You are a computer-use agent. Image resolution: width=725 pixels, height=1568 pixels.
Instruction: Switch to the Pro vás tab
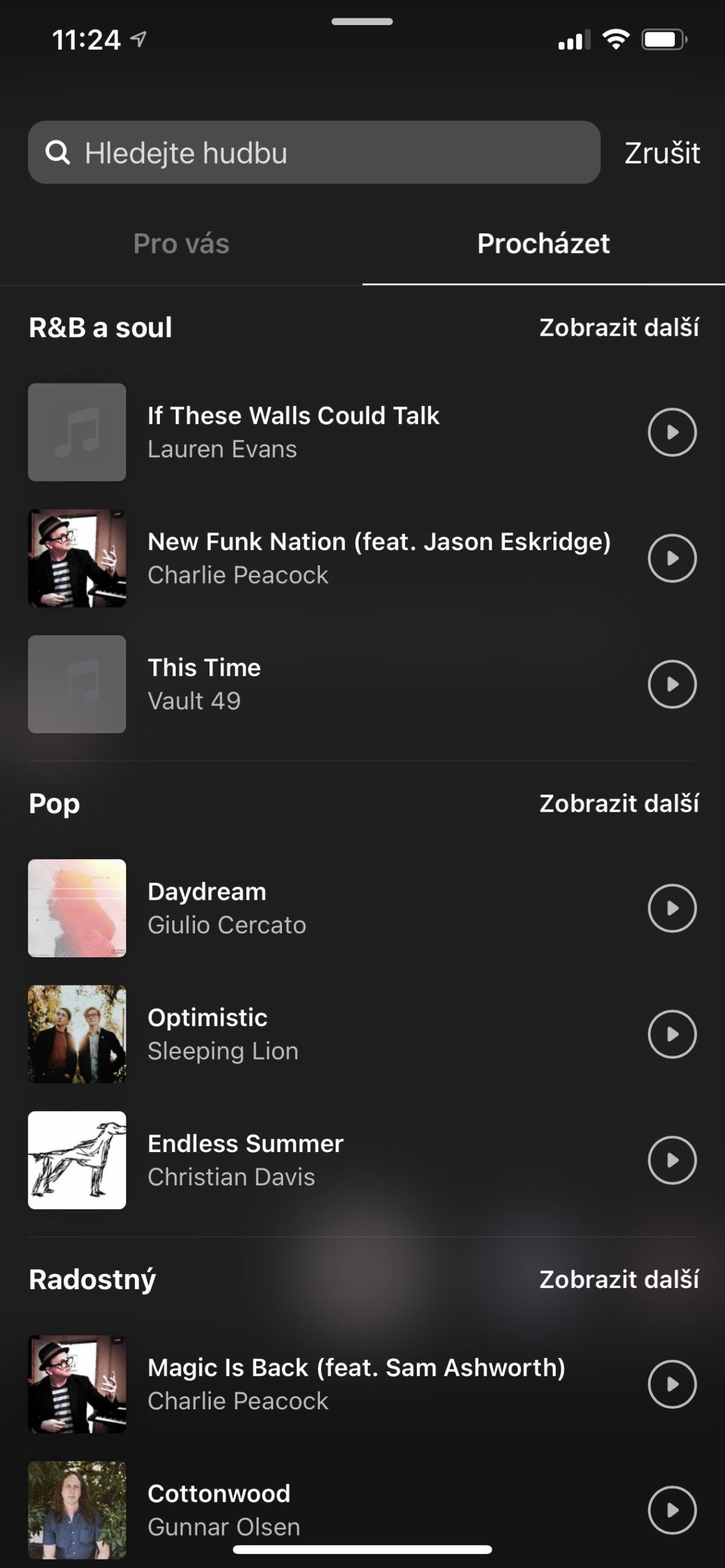(x=181, y=244)
